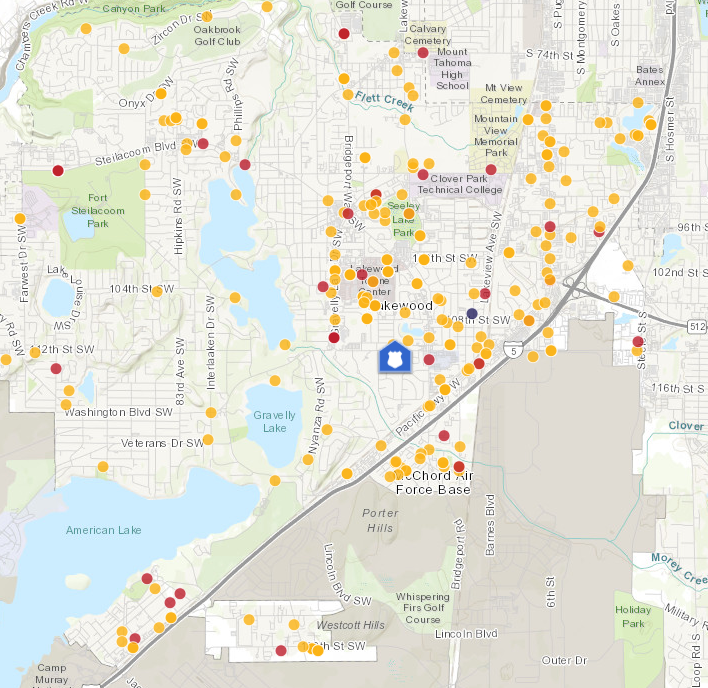Viewport: 708px width, 688px height.
Task: Select the dark navy marker near 108th St SW
Action: [x=472, y=312]
